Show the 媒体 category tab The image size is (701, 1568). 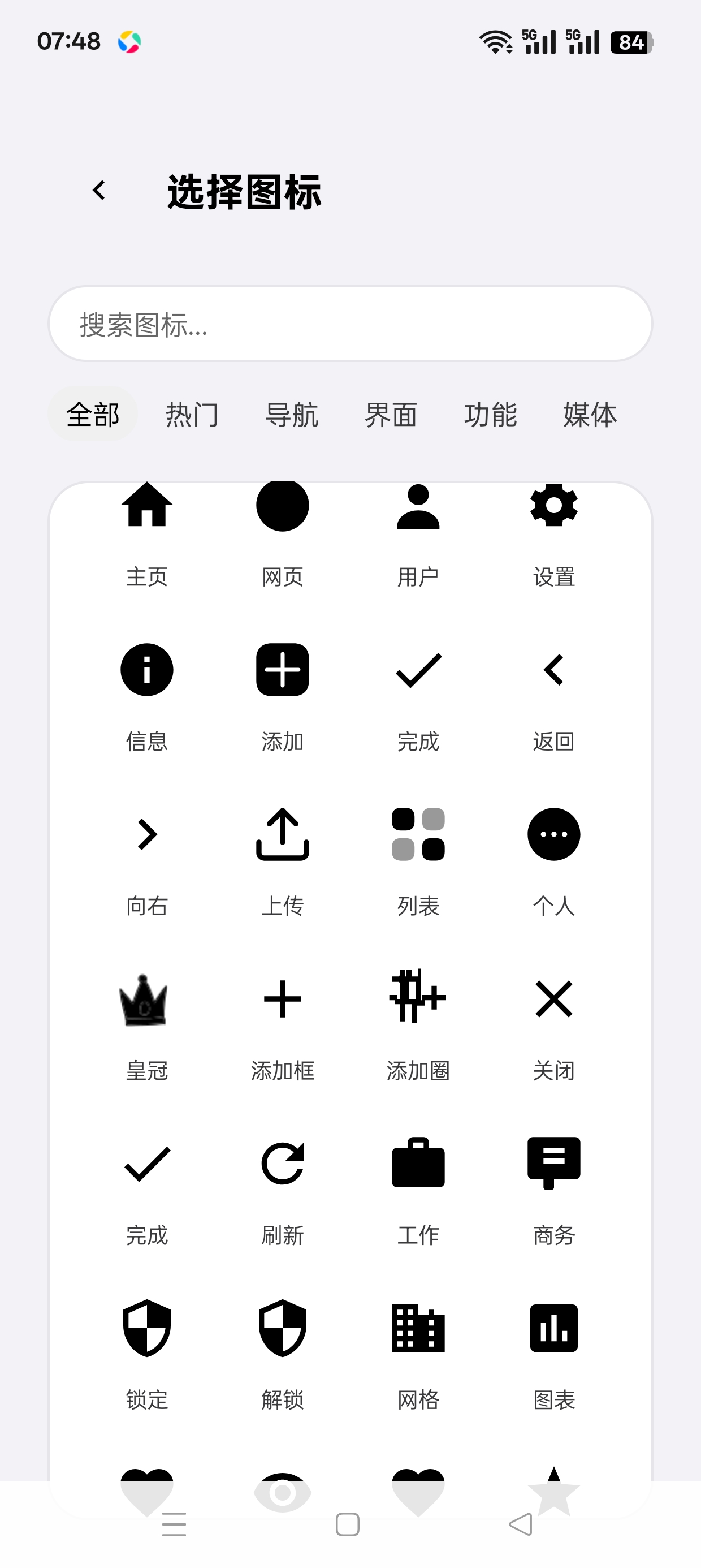click(590, 415)
